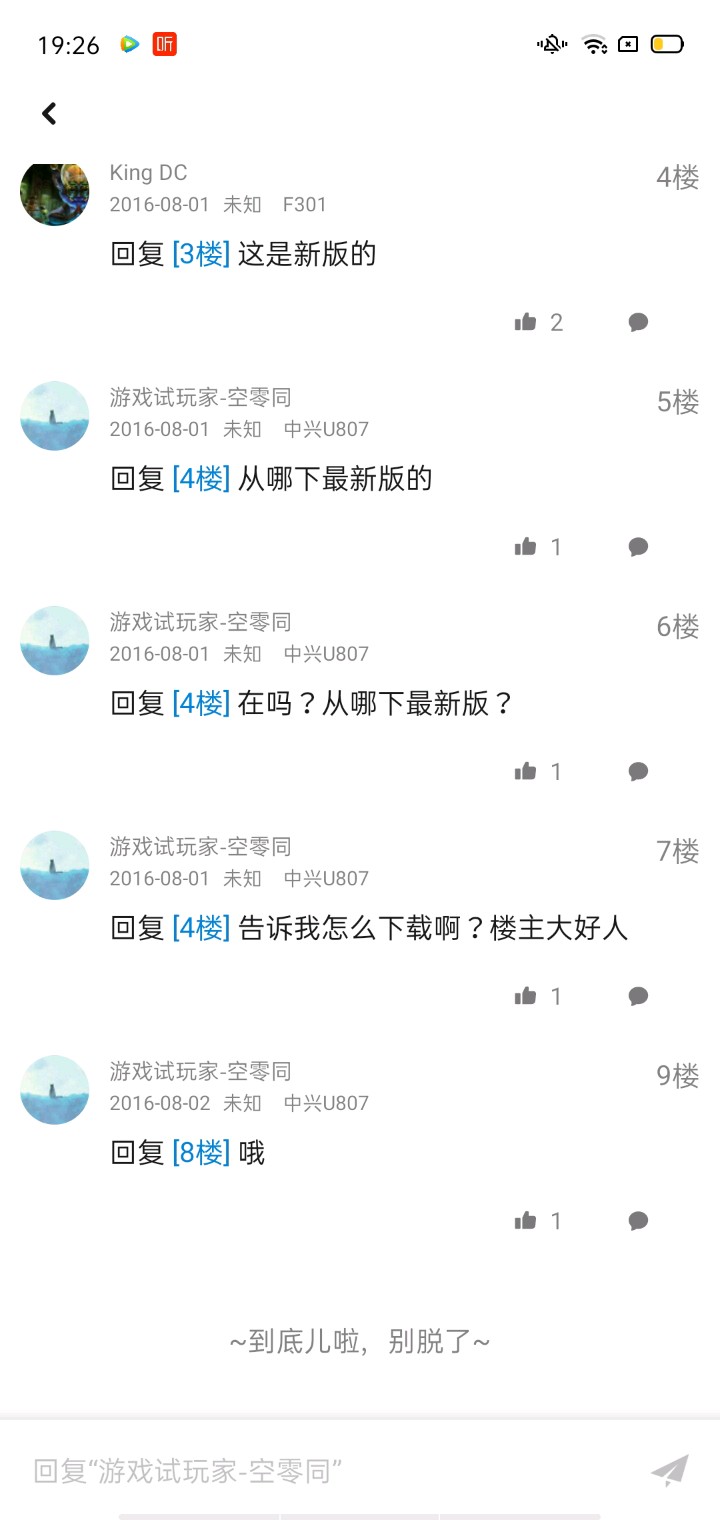Like the 5楼 comment
The width and height of the screenshot is (720, 1520).
click(526, 547)
